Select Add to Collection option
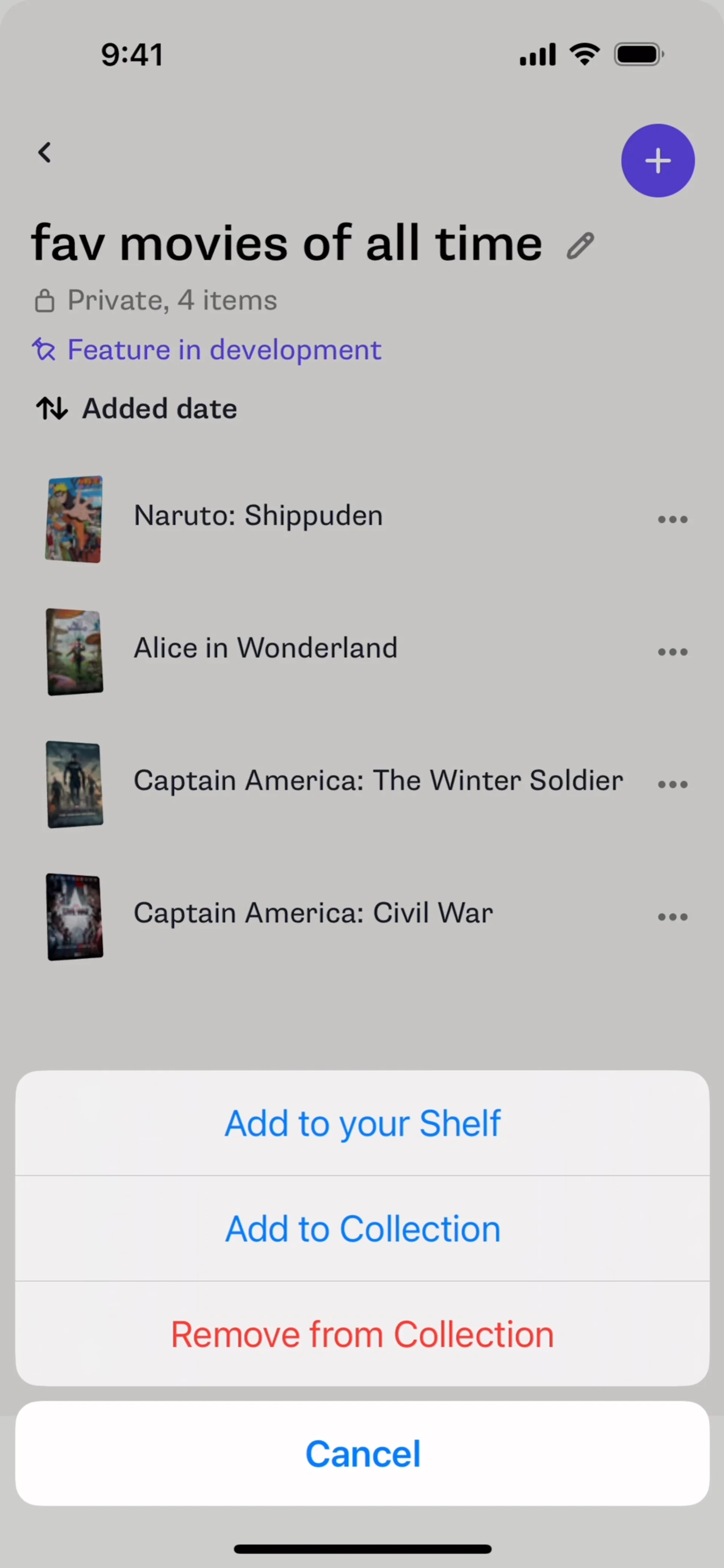Viewport: 724px width, 1568px height. [x=362, y=1228]
